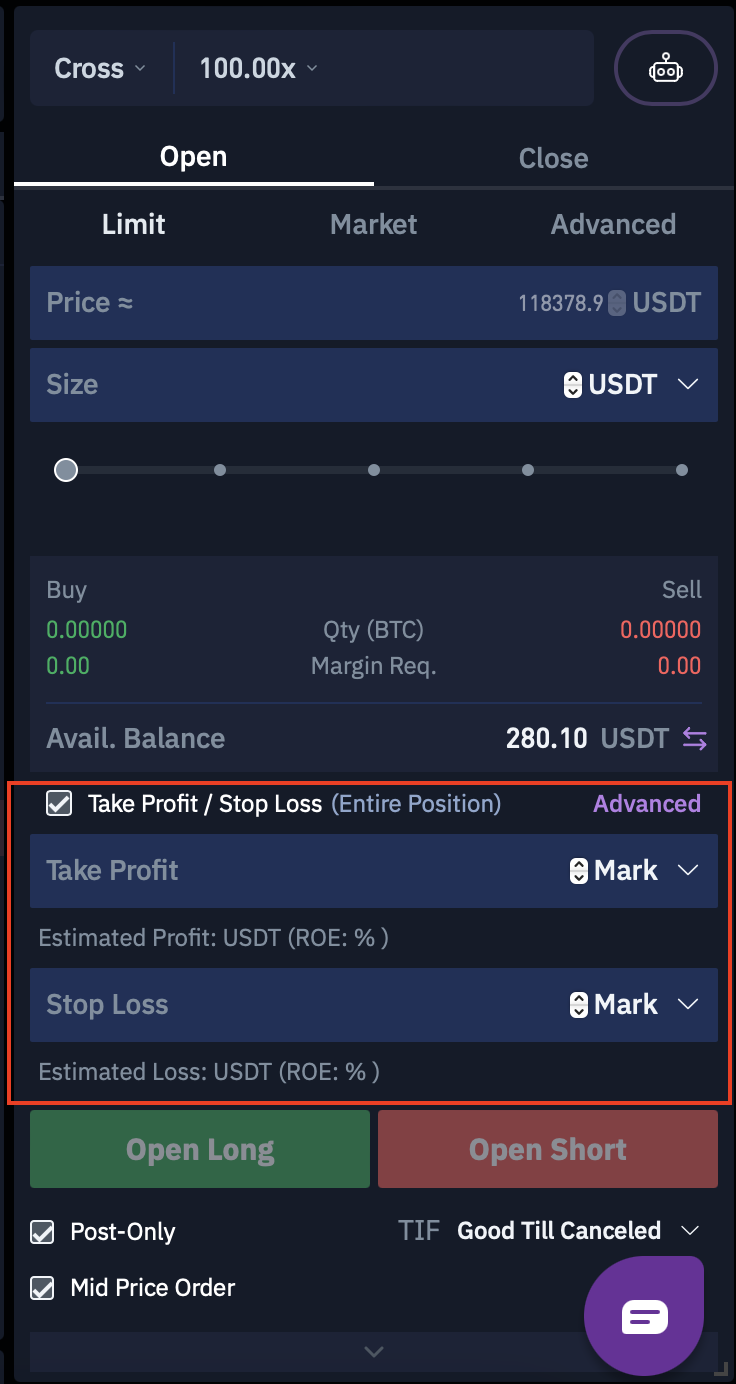Expand the TIF Good Till Canceled dropdown
Screen dimensions: 736x1384
[x=577, y=1231]
